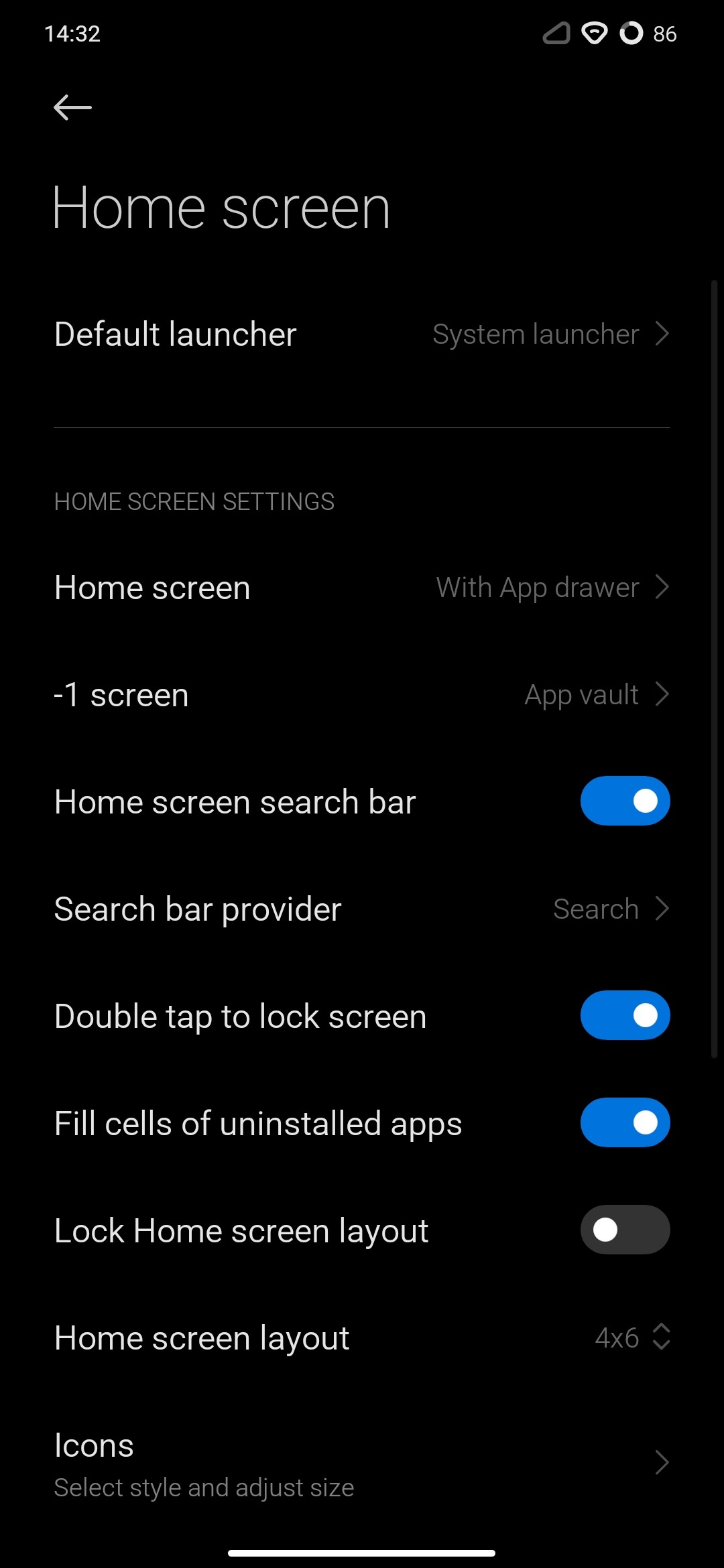This screenshot has height=1568, width=724.
Task: Enable Lock Home screen layout
Action: pos(625,1230)
